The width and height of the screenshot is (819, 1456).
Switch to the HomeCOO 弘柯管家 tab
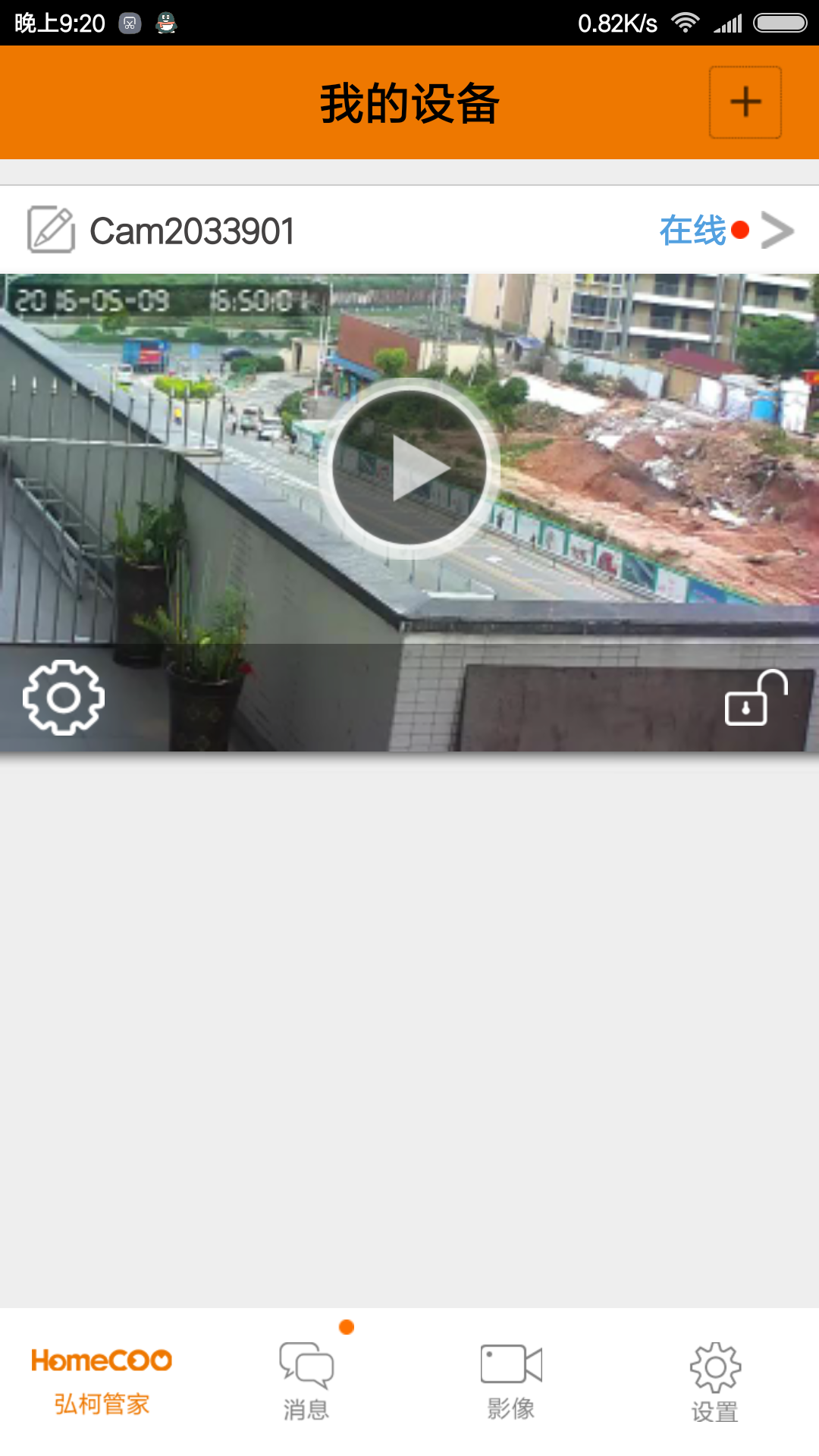coord(102,1380)
